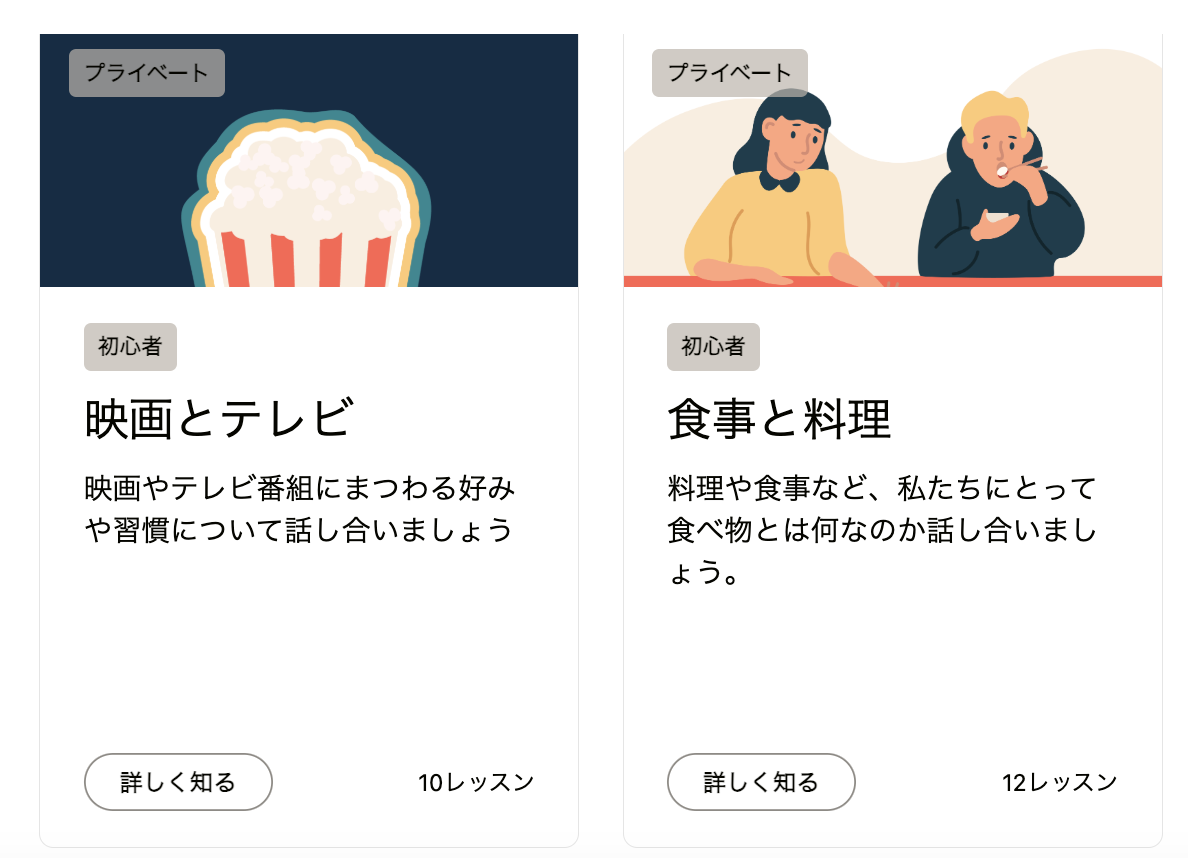This screenshot has width=1188, height=858.
Task: Open the 映画とテレビ course card
Action: 218,418
